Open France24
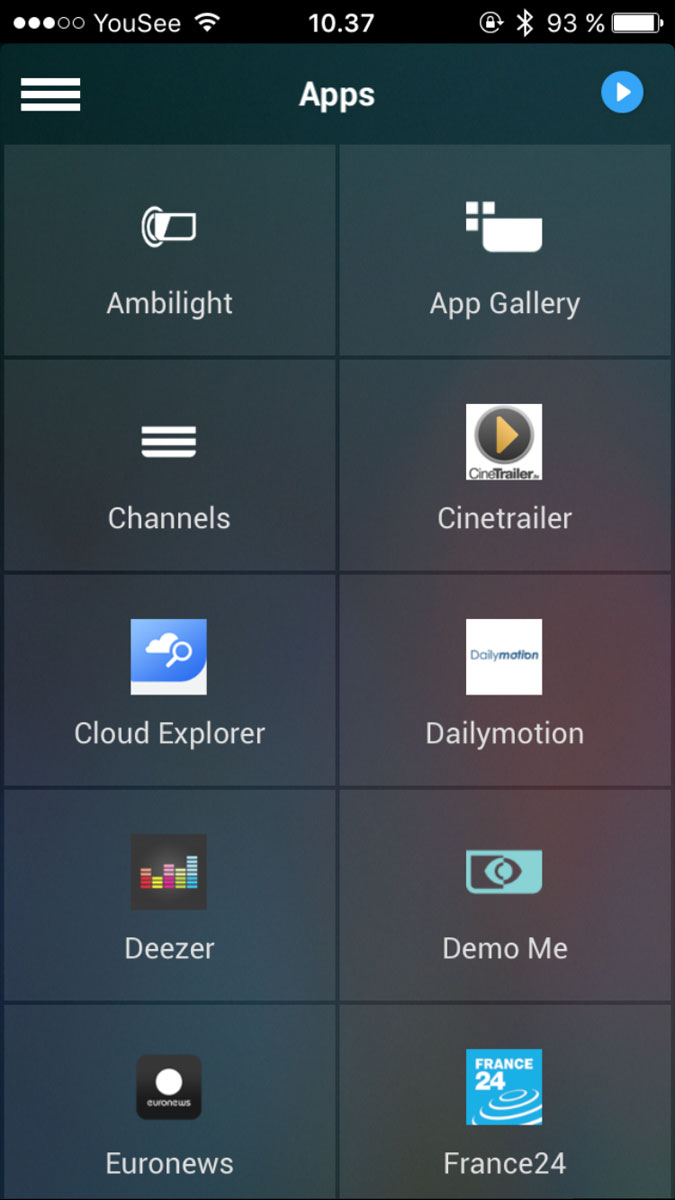Image resolution: width=675 pixels, height=1200 pixels. (x=505, y=1102)
